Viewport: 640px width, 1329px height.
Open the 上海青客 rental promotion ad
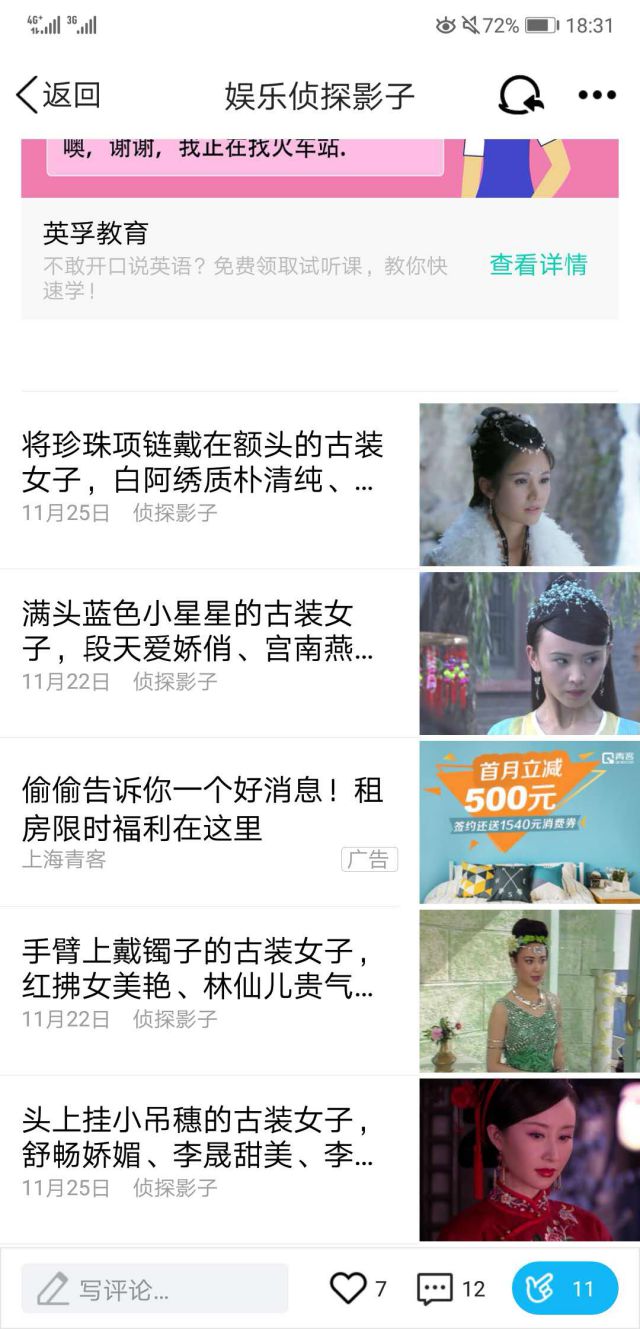202,811
